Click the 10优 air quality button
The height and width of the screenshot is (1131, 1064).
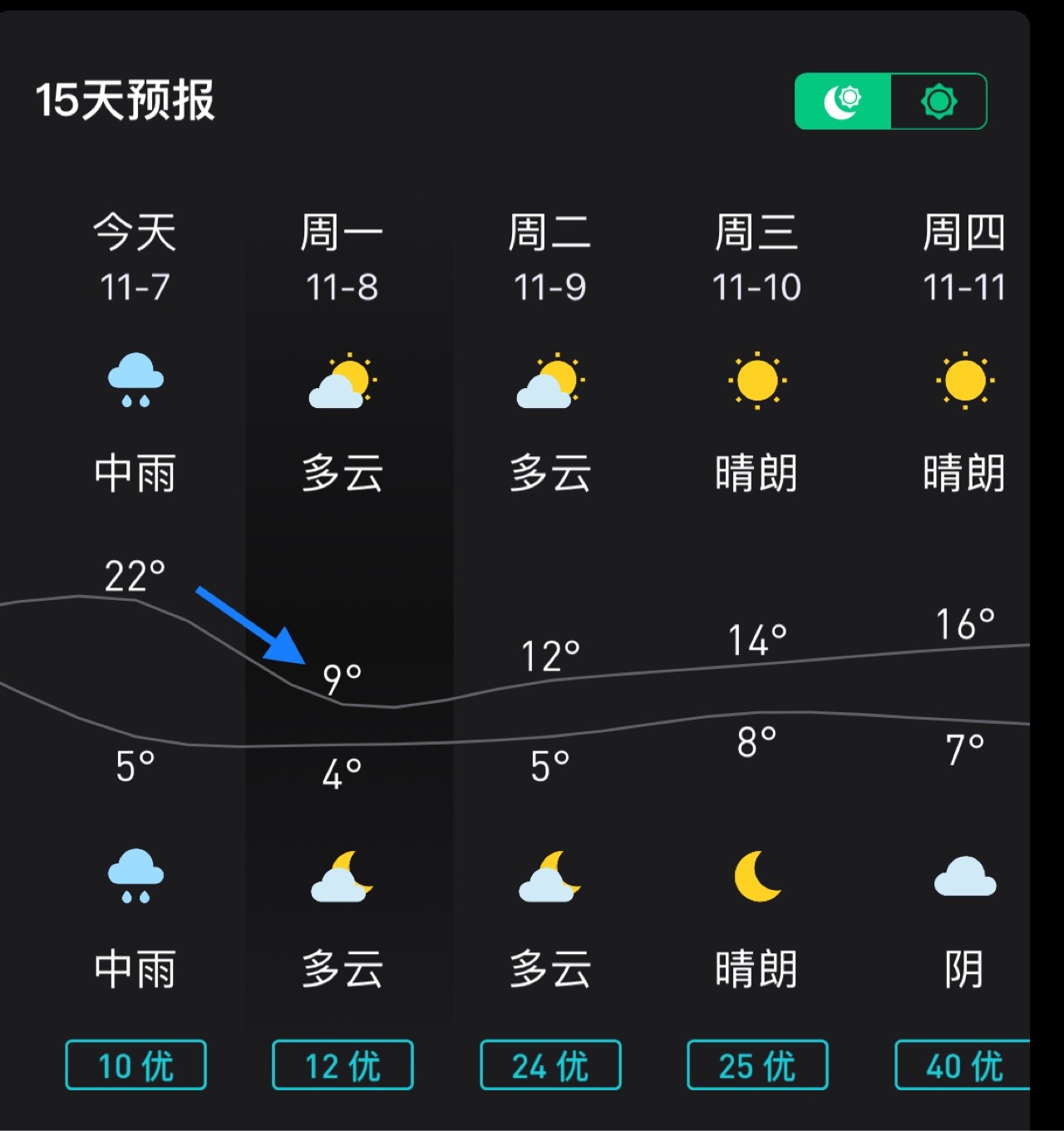(x=135, y=1065)
